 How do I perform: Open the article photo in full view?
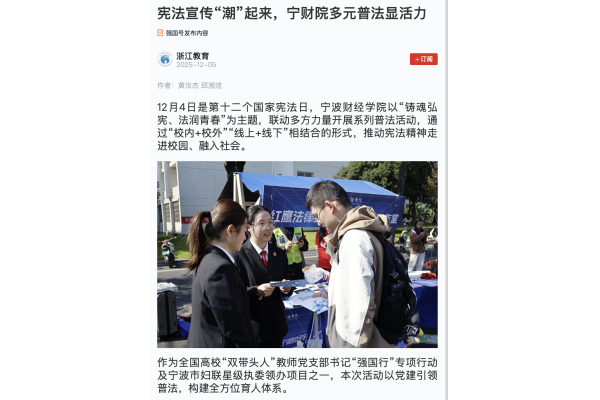point(297,254)
